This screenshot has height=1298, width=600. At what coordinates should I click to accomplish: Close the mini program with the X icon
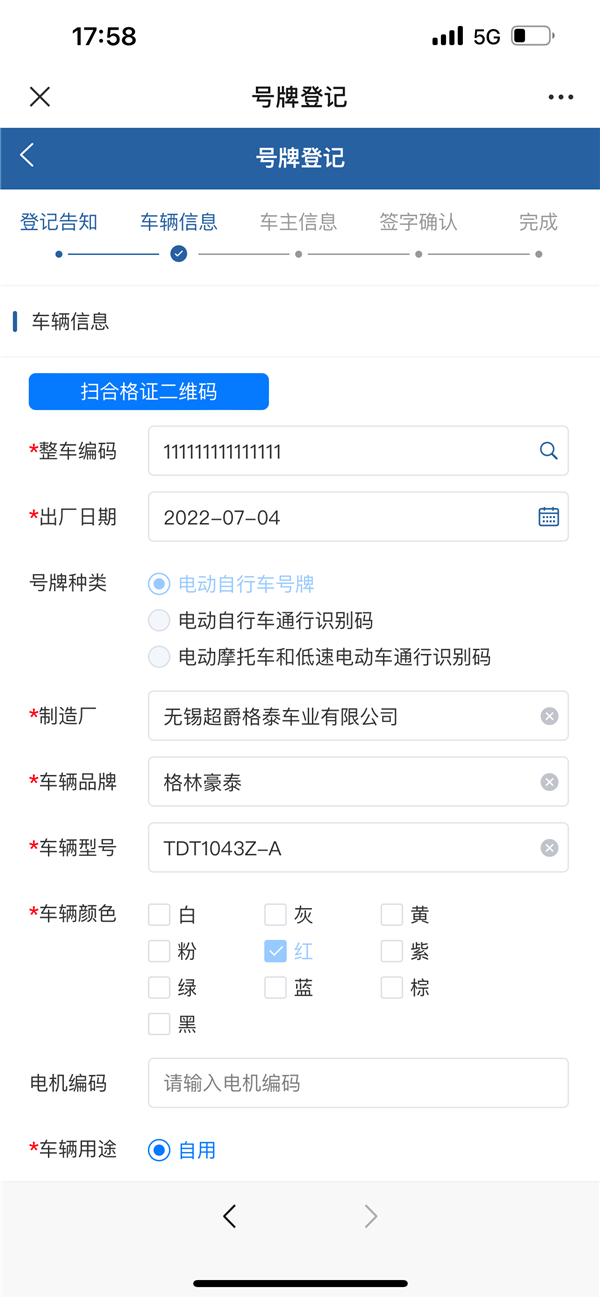(x=40, y=96)
